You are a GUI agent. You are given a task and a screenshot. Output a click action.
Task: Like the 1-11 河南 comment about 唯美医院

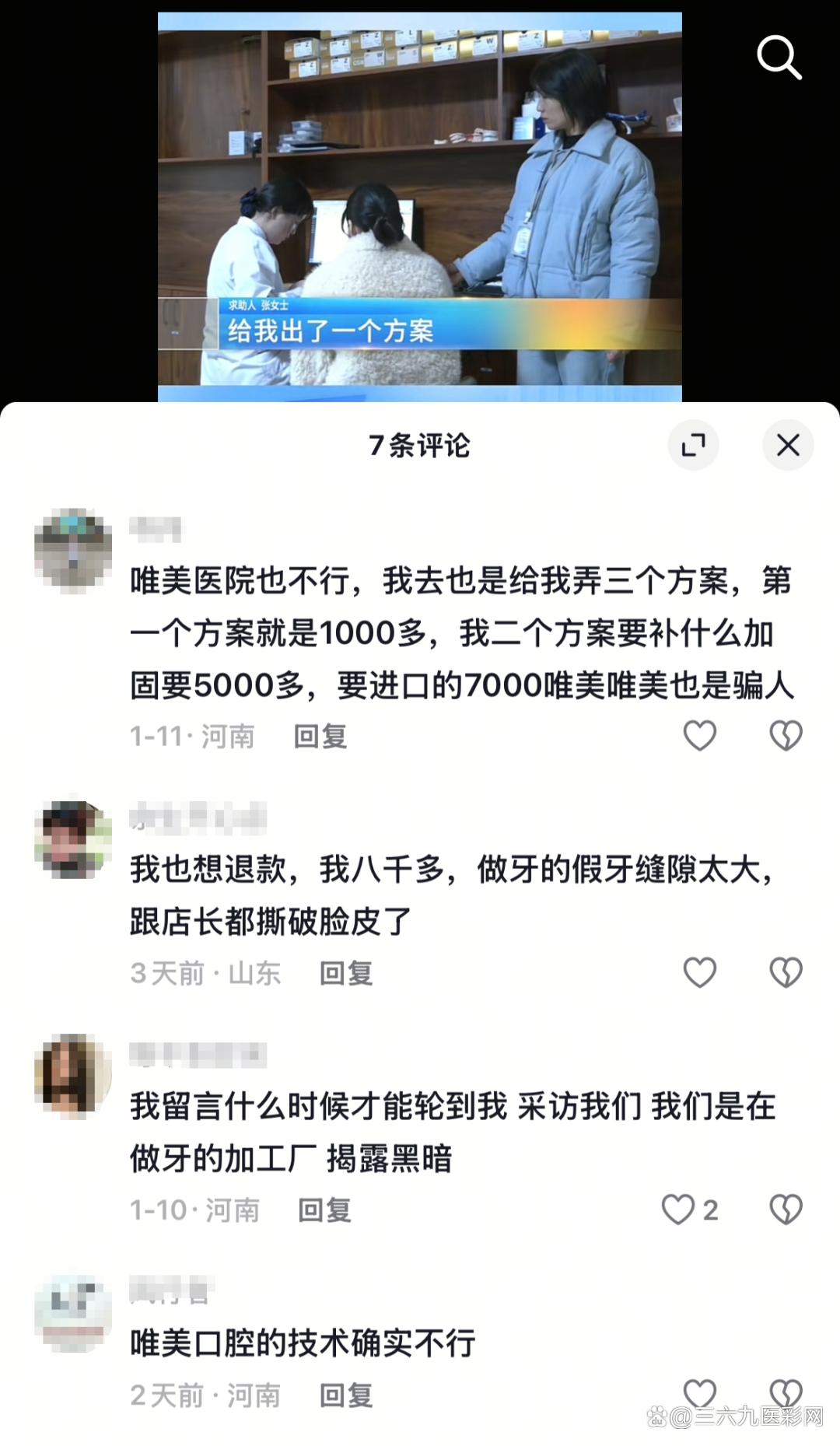pos(699,735)
